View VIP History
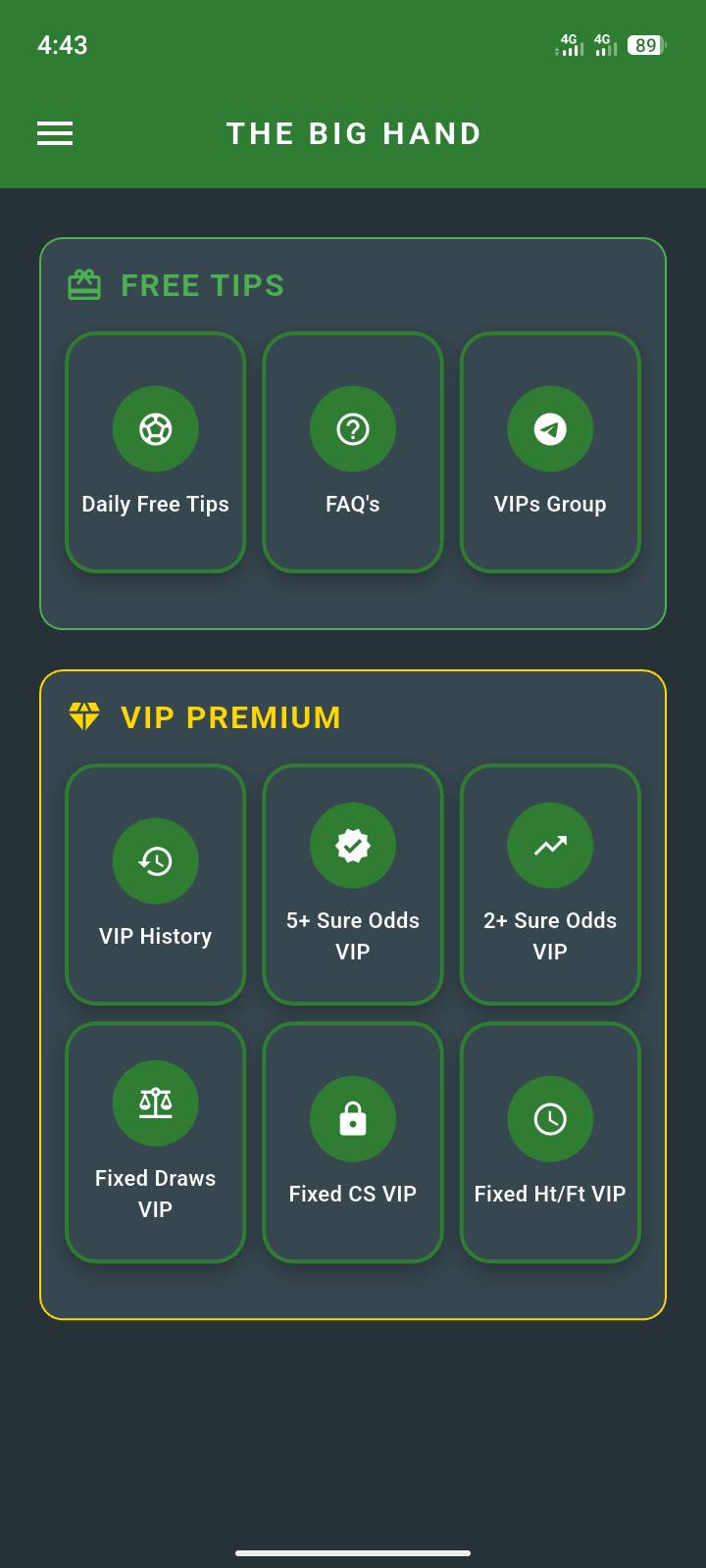Viewport: 706px width, 1568px height. 155,884
